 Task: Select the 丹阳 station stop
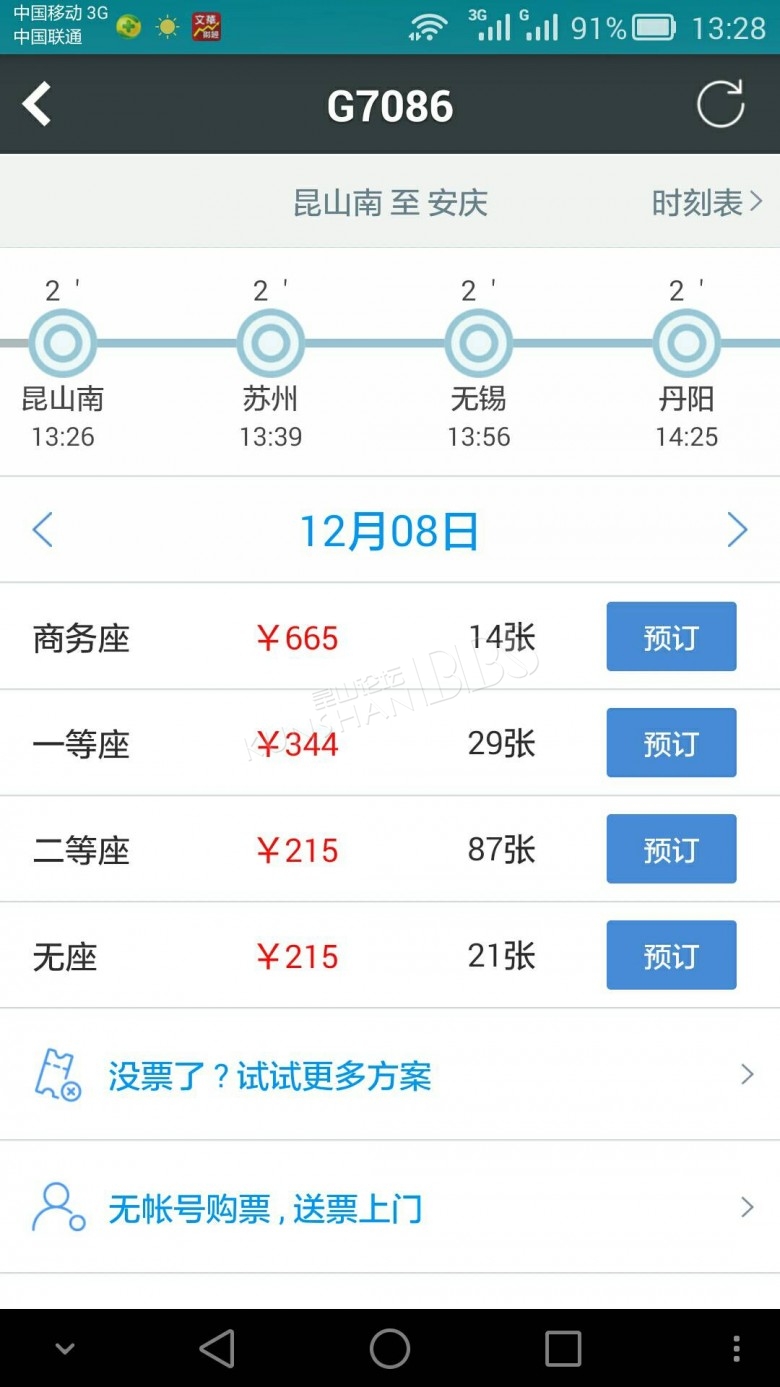pyautogui.click(x=687, y=344)
